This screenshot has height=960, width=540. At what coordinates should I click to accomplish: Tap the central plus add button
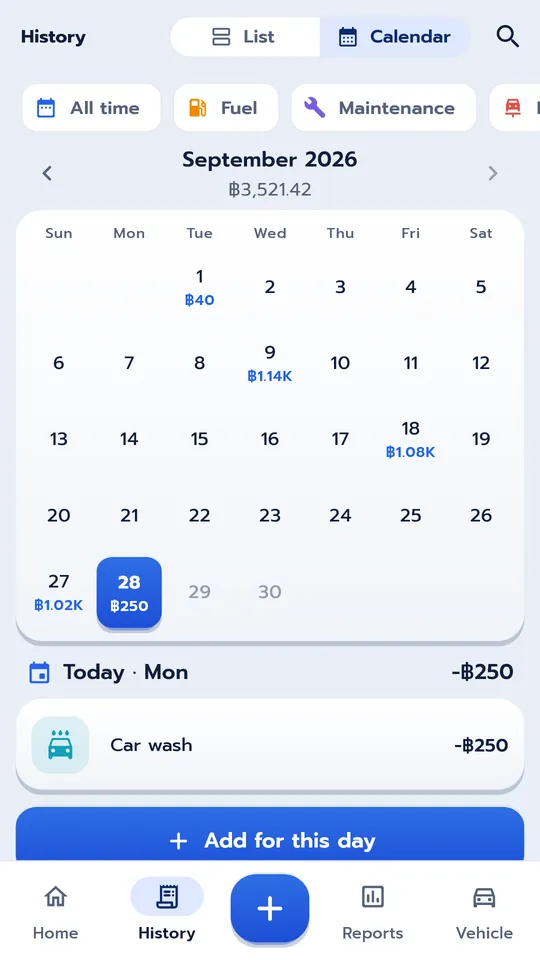coord(270,909)
